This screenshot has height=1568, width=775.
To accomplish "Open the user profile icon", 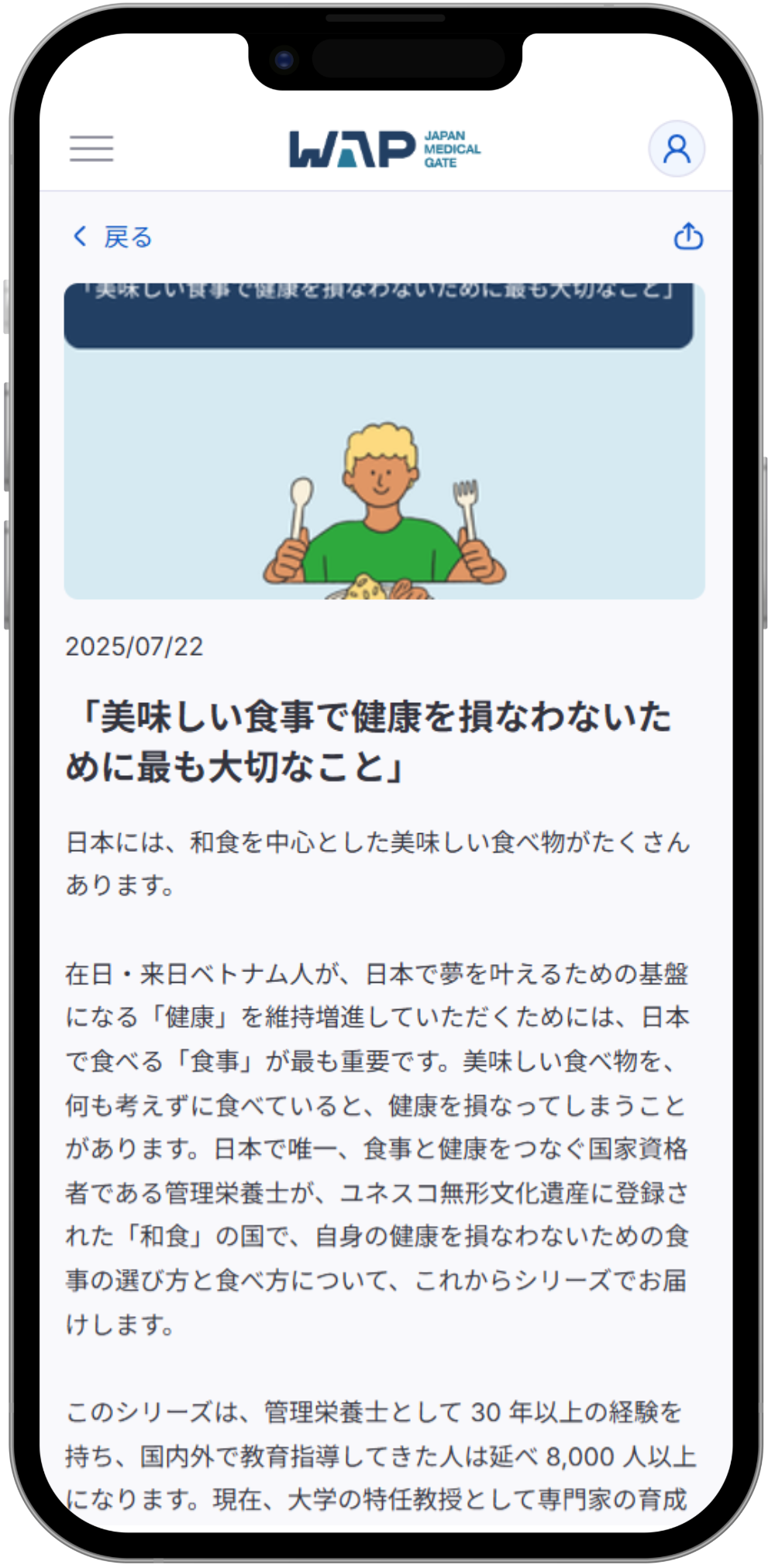I will [676, 148].
